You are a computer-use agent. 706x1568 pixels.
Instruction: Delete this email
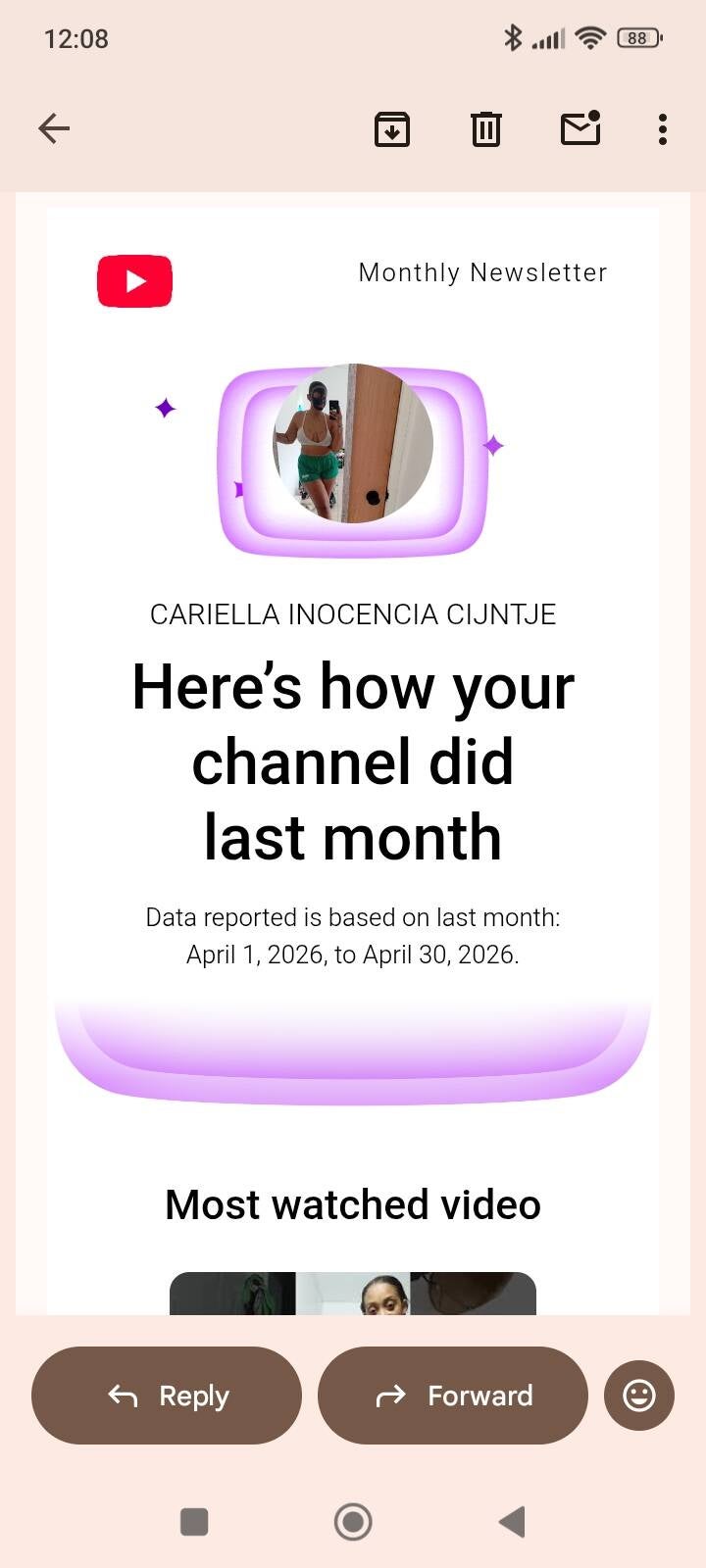[486, 129]
